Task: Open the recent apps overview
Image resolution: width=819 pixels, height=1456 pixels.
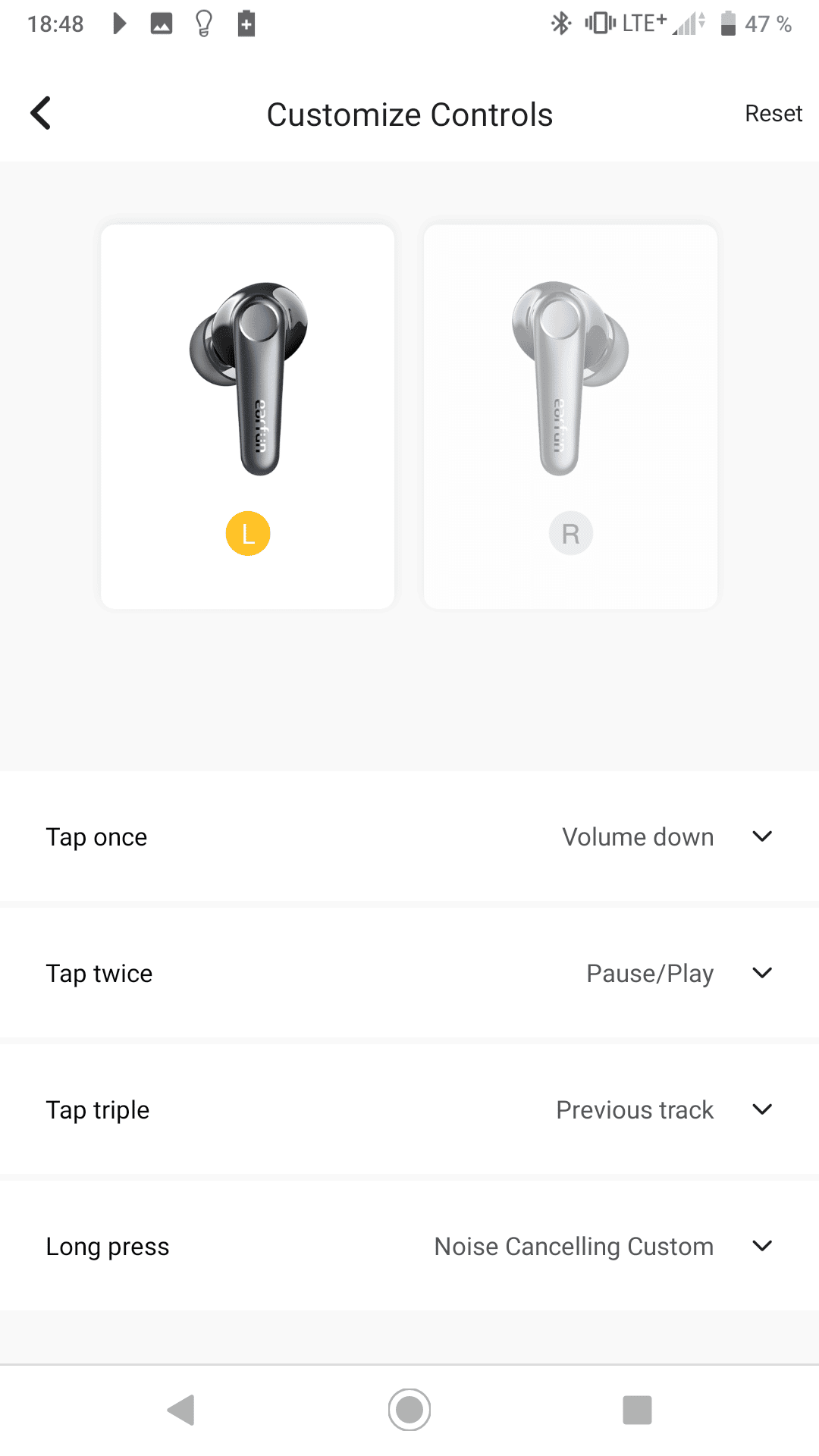Action: [x=637, y=1410]
